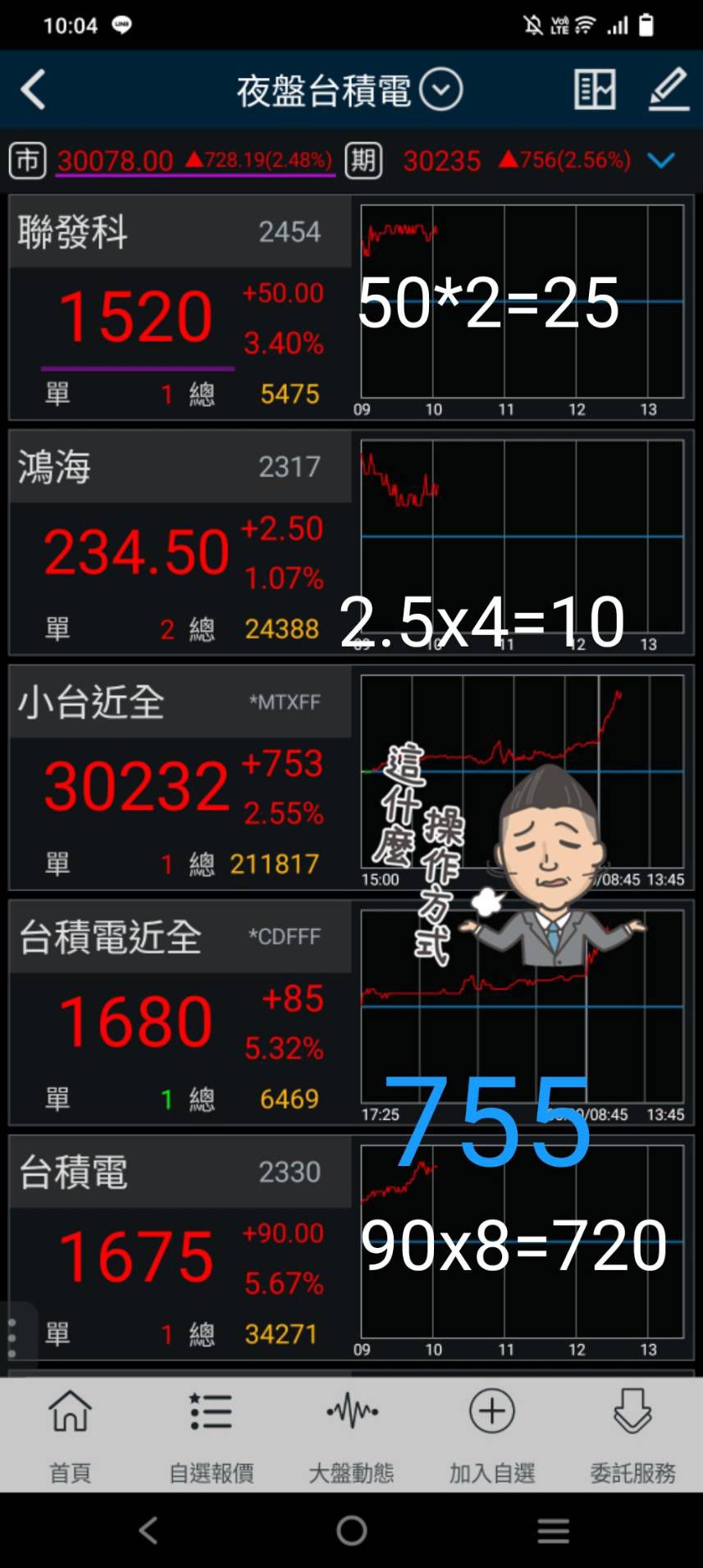Screen dimensions: 703x1568
Task: Go back using the top-left arrow
Action: (33, 89)
